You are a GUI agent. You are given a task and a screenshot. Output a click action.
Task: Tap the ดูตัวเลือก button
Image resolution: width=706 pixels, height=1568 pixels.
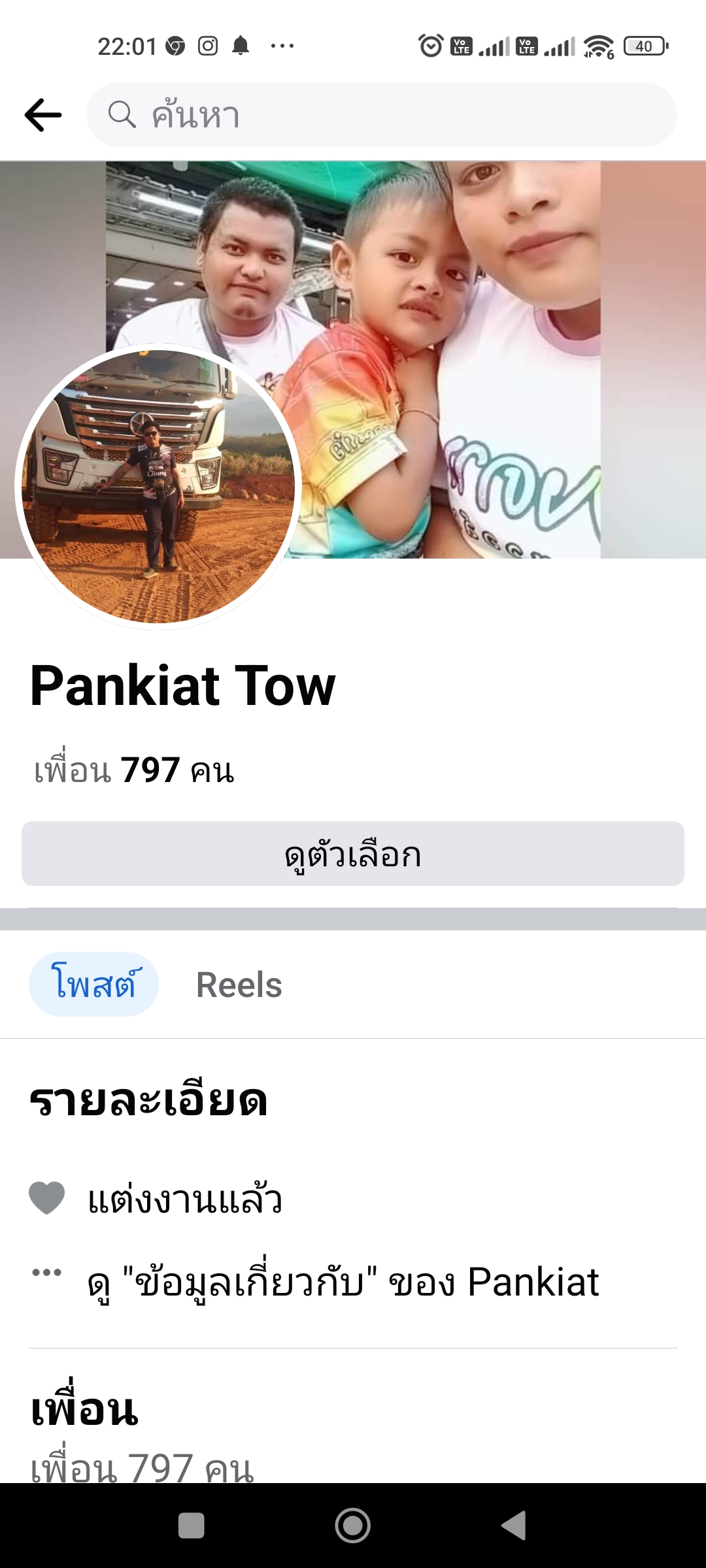click(x=353, y=854)
